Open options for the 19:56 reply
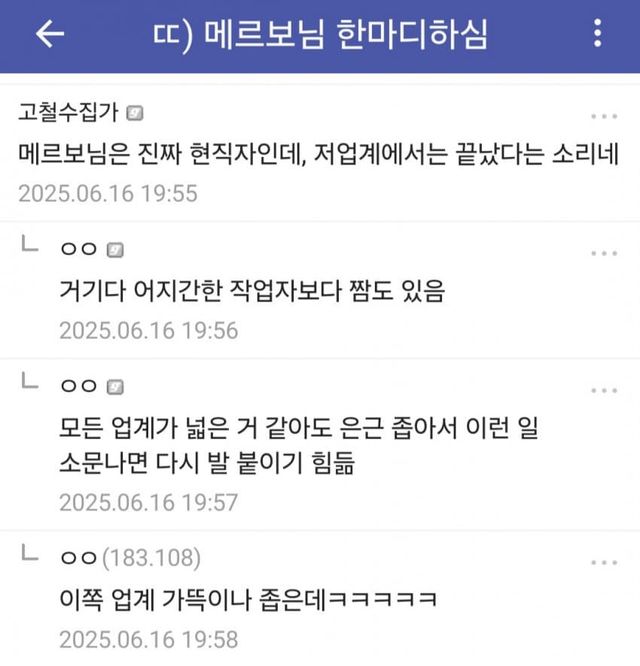This screenshot has width=640, height=666. 604,253
